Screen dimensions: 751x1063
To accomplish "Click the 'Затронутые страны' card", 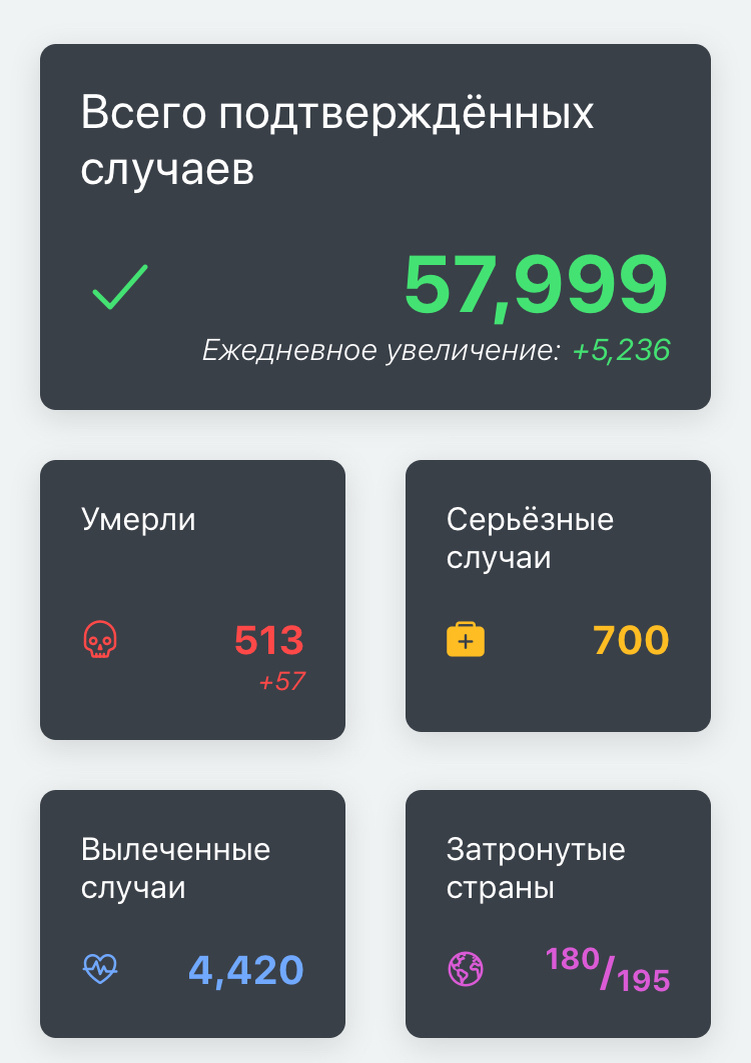I will pyautogui.click(x=559, y=912).
